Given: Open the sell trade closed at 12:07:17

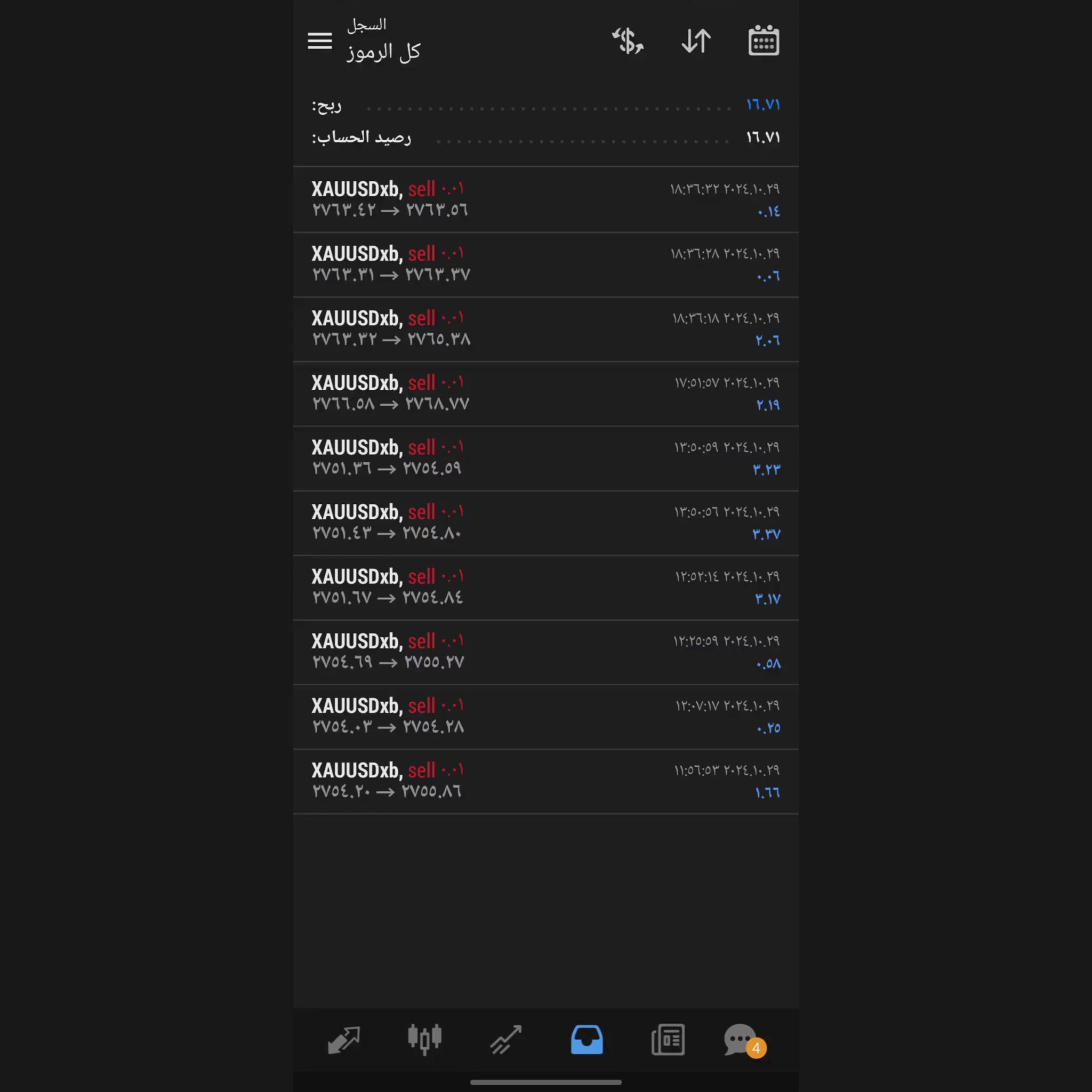Looking at the screenshot, I should coord(545,716).
